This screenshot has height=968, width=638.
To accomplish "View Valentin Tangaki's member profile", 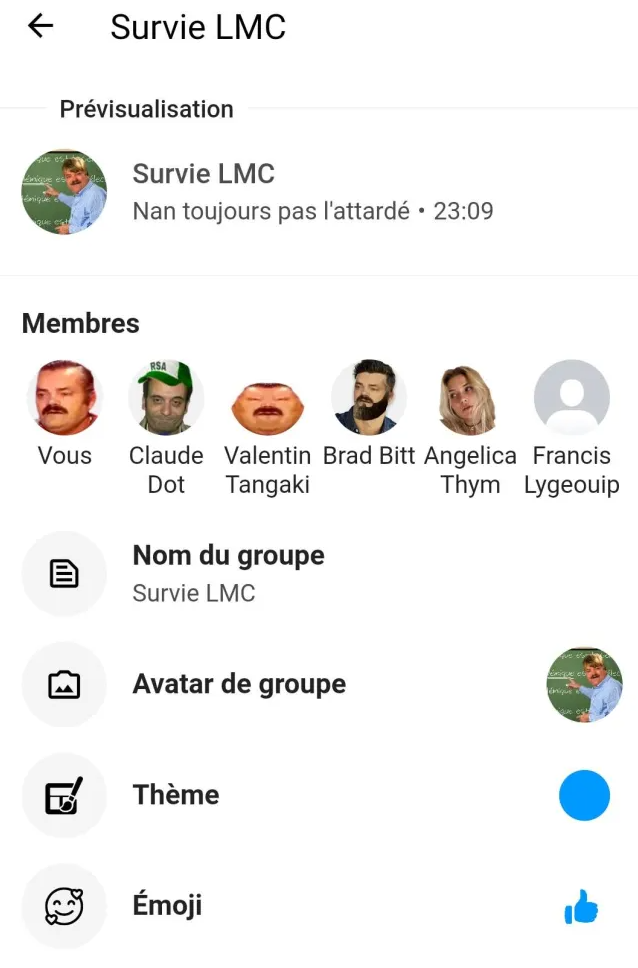I will click(267, 400).
